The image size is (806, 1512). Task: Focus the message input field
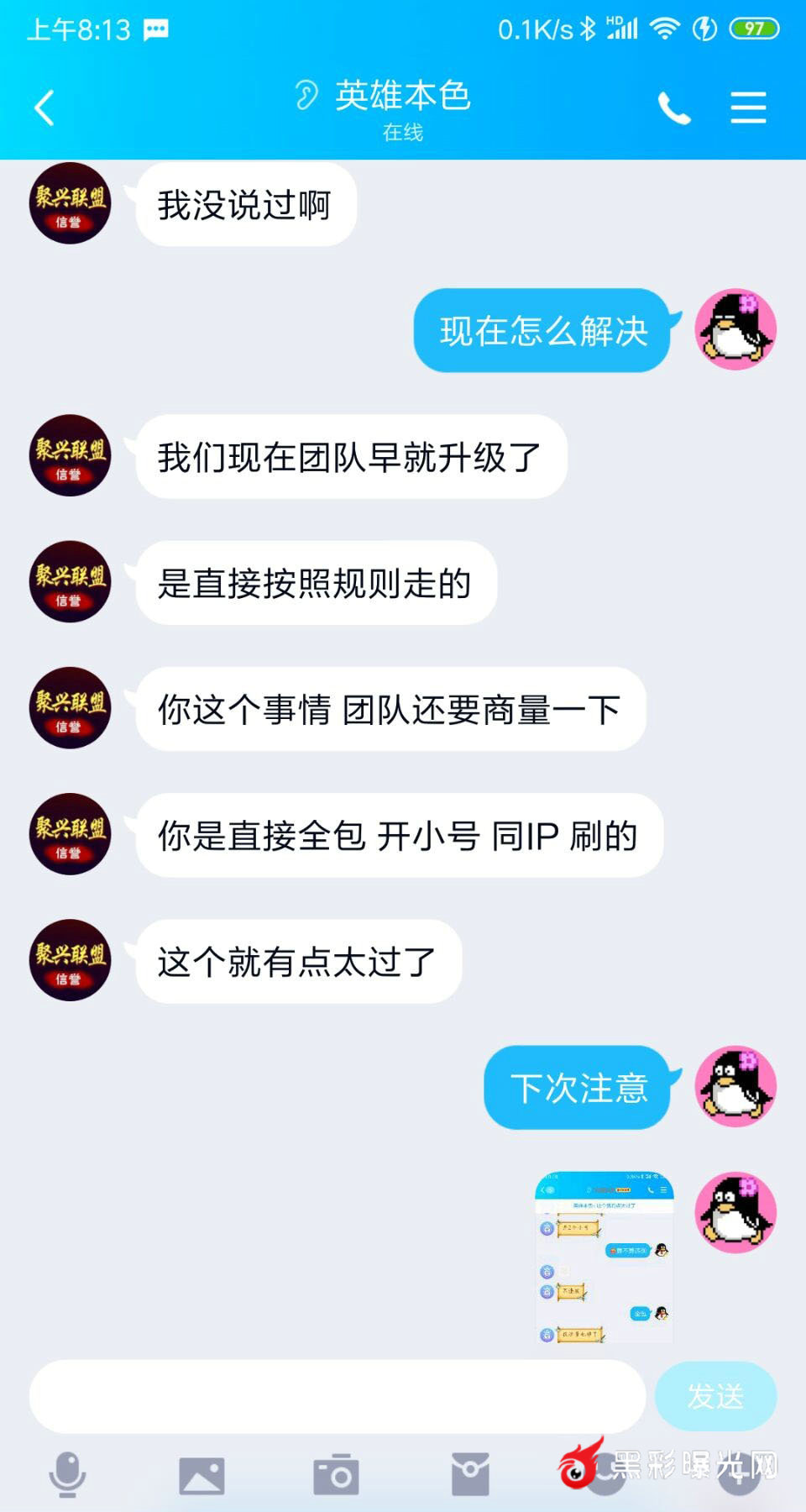point(338,1396)
